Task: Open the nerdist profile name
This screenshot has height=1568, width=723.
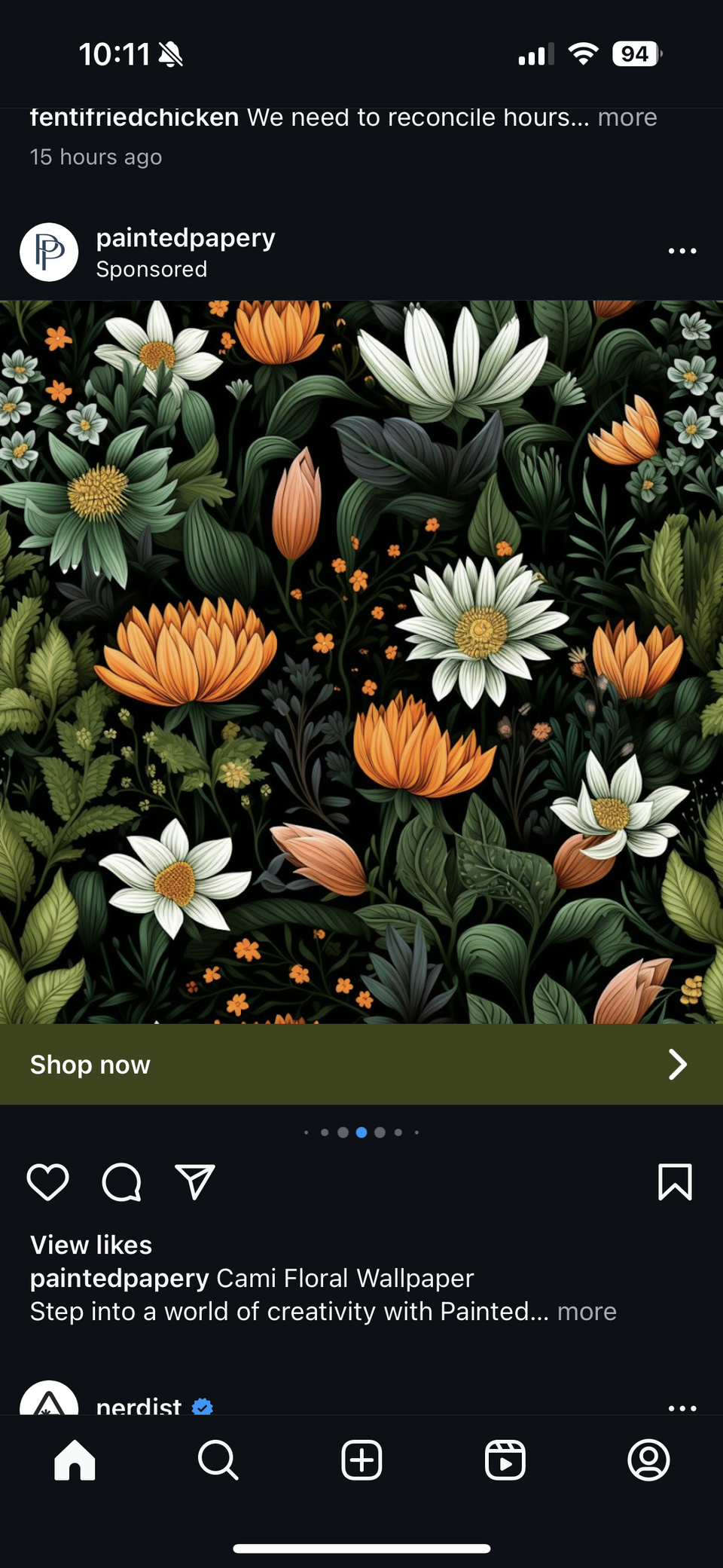Action: tap(139, 1406)
